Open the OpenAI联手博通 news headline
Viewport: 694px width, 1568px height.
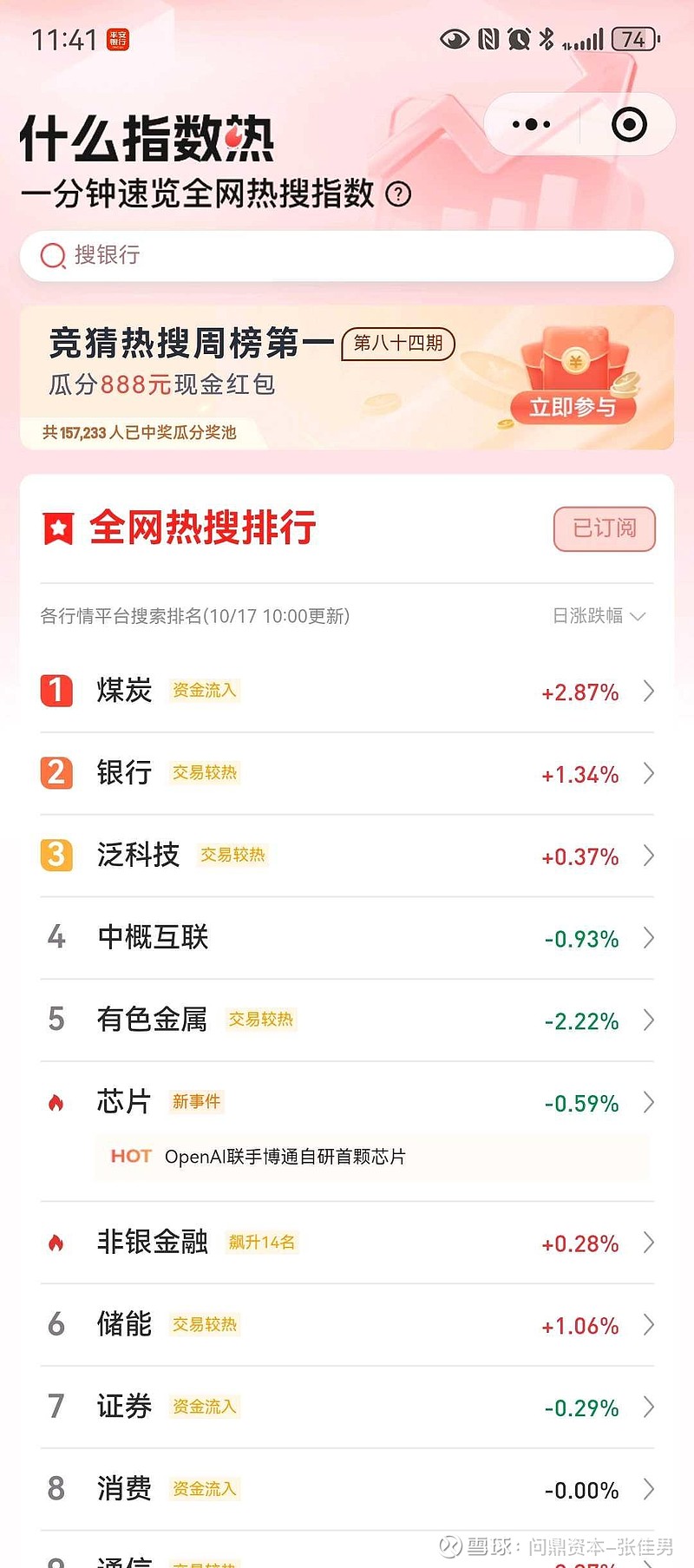(286, 1157)
